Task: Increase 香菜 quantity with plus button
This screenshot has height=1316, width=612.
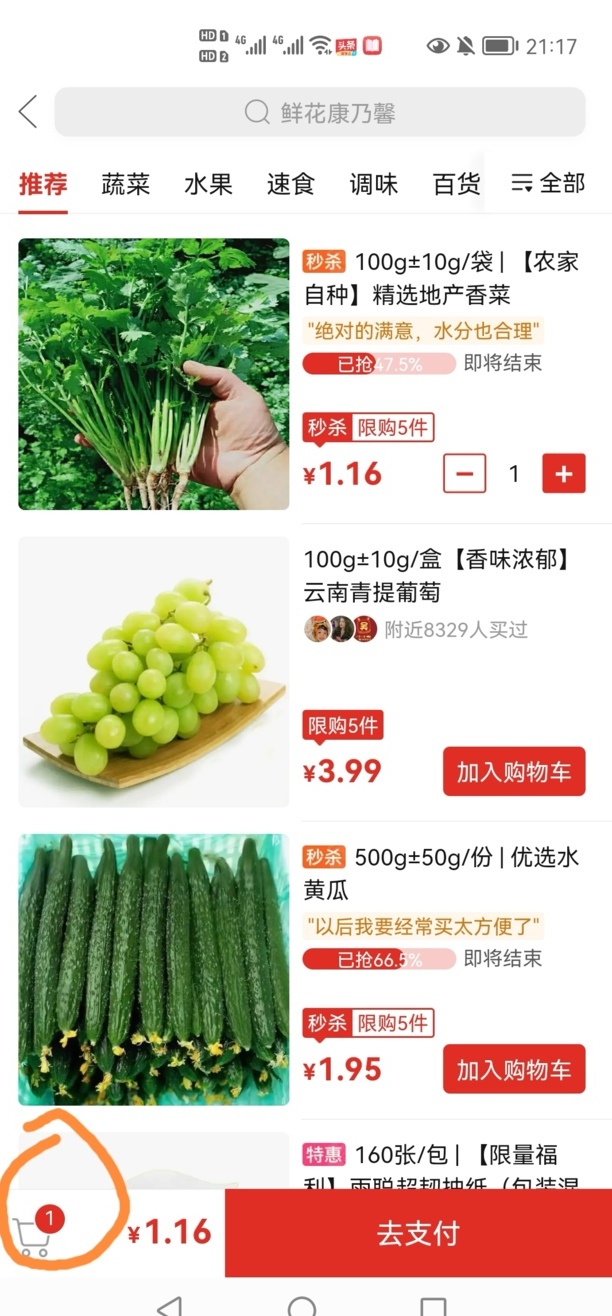Action: (x=563, y=474)
